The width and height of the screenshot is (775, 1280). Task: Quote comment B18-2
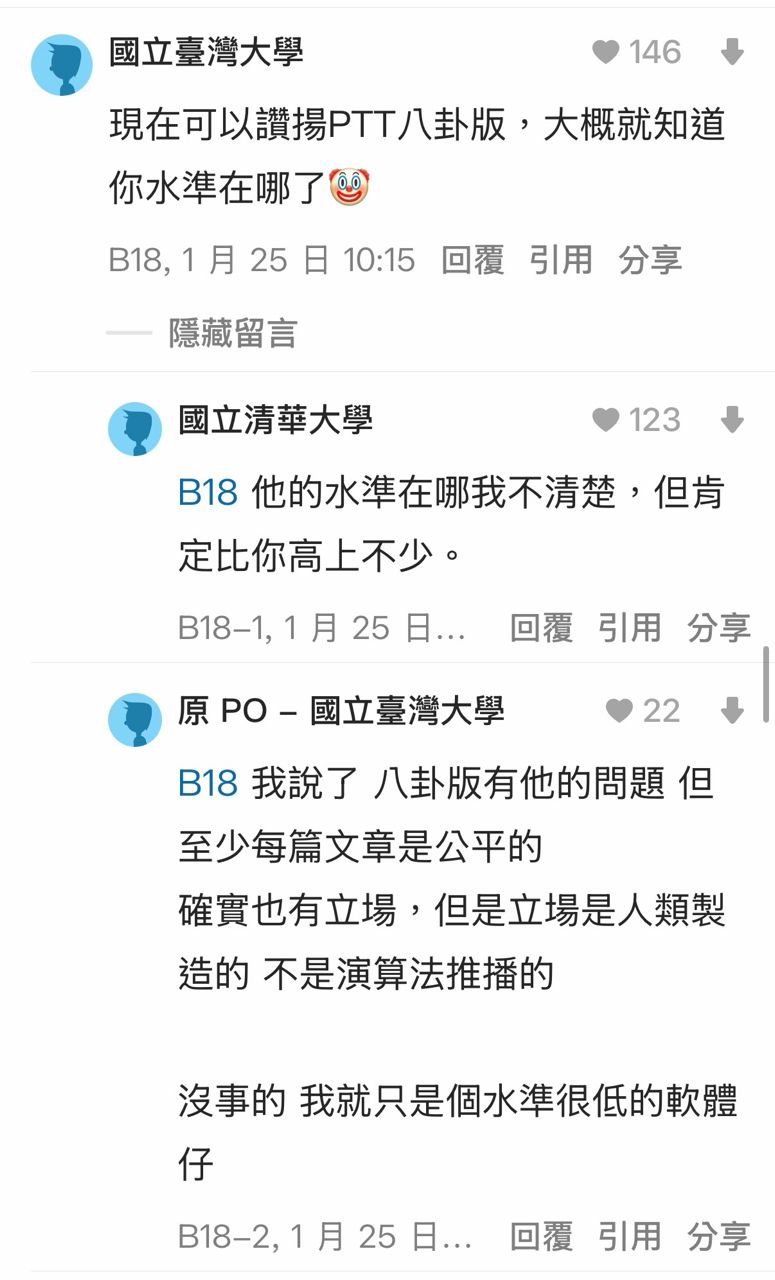630,1236
